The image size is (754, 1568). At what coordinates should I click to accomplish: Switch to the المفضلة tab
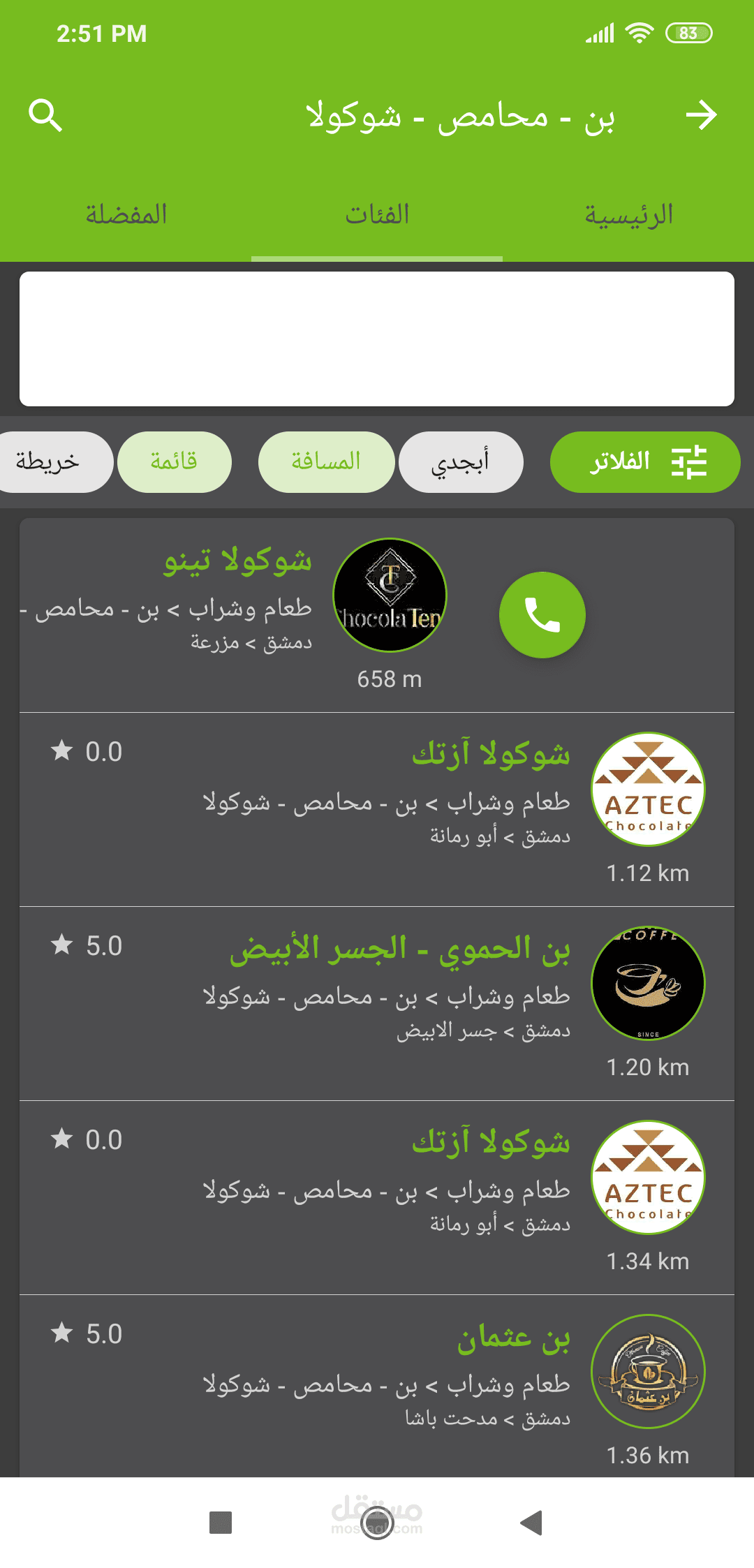(x=126, y=215)
